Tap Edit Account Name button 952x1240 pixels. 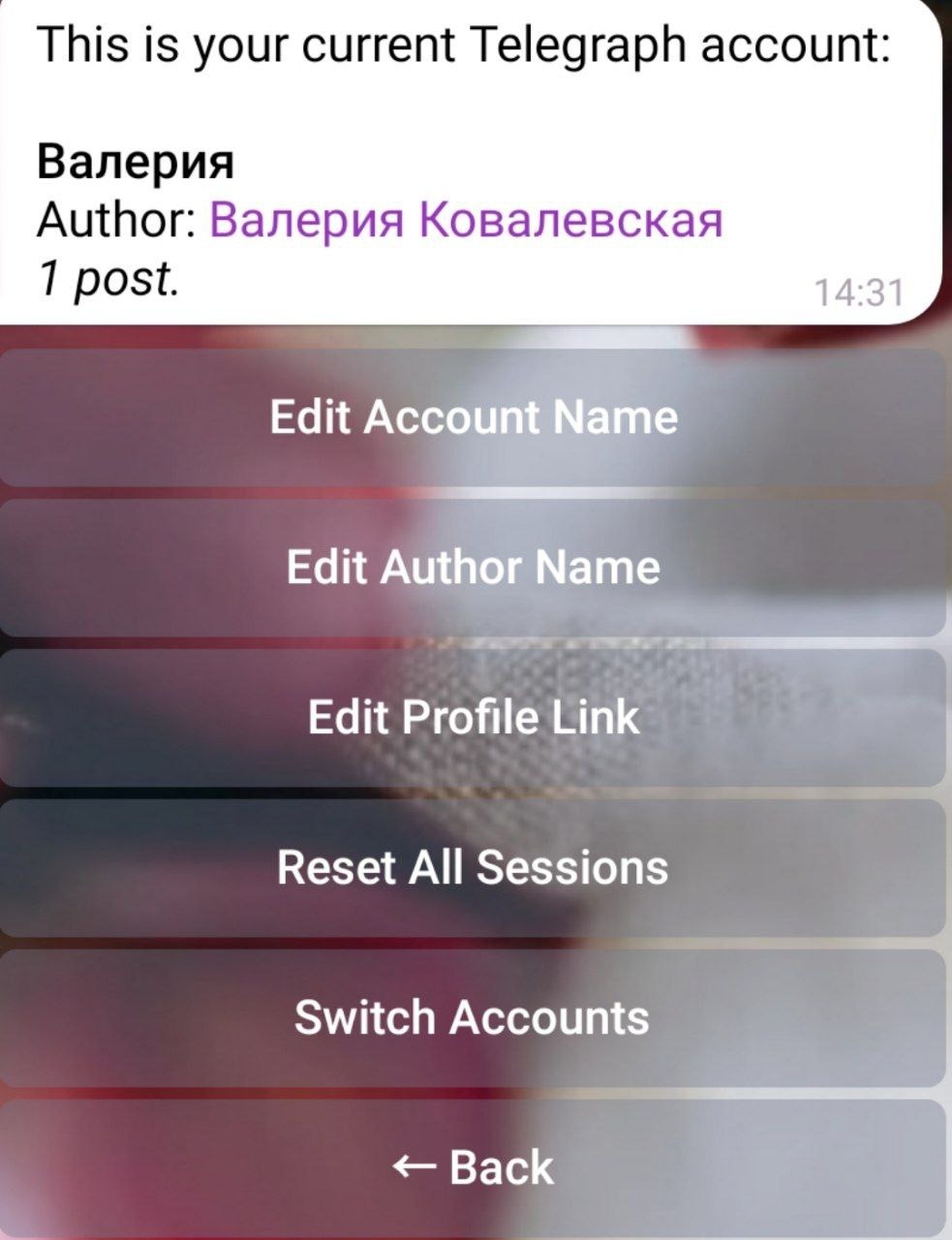point(473,418)
